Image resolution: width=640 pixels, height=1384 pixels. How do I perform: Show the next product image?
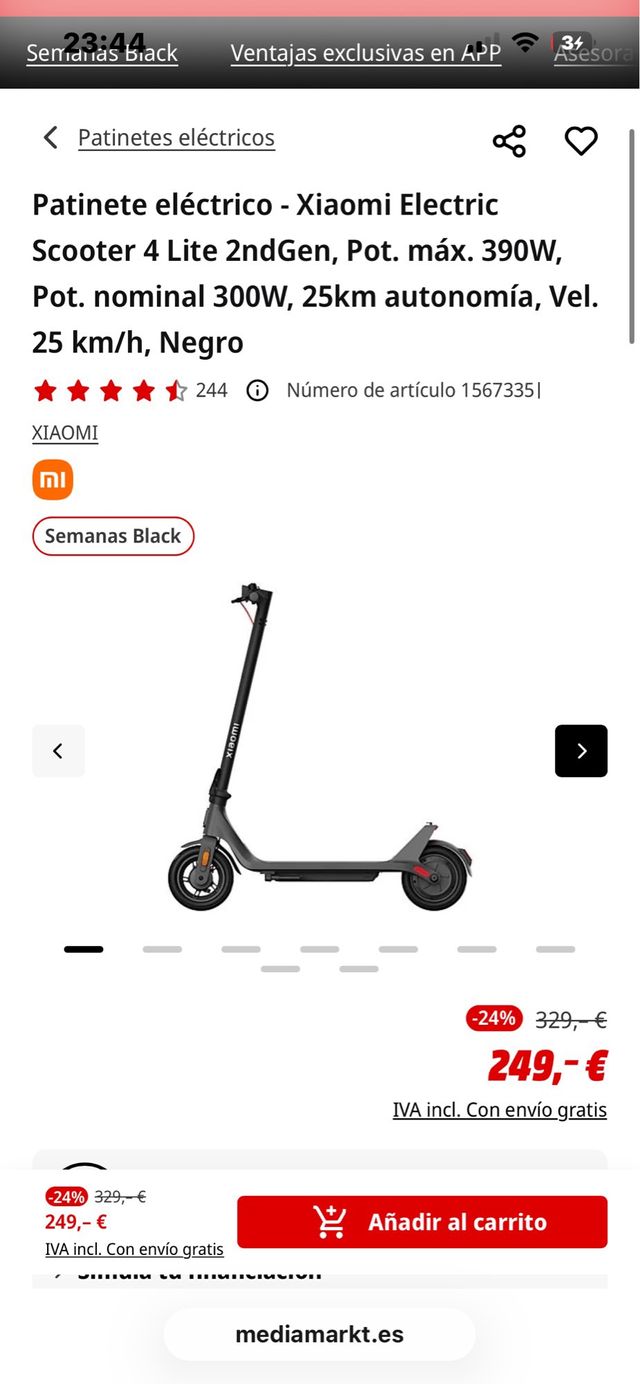tap(581, 751)
